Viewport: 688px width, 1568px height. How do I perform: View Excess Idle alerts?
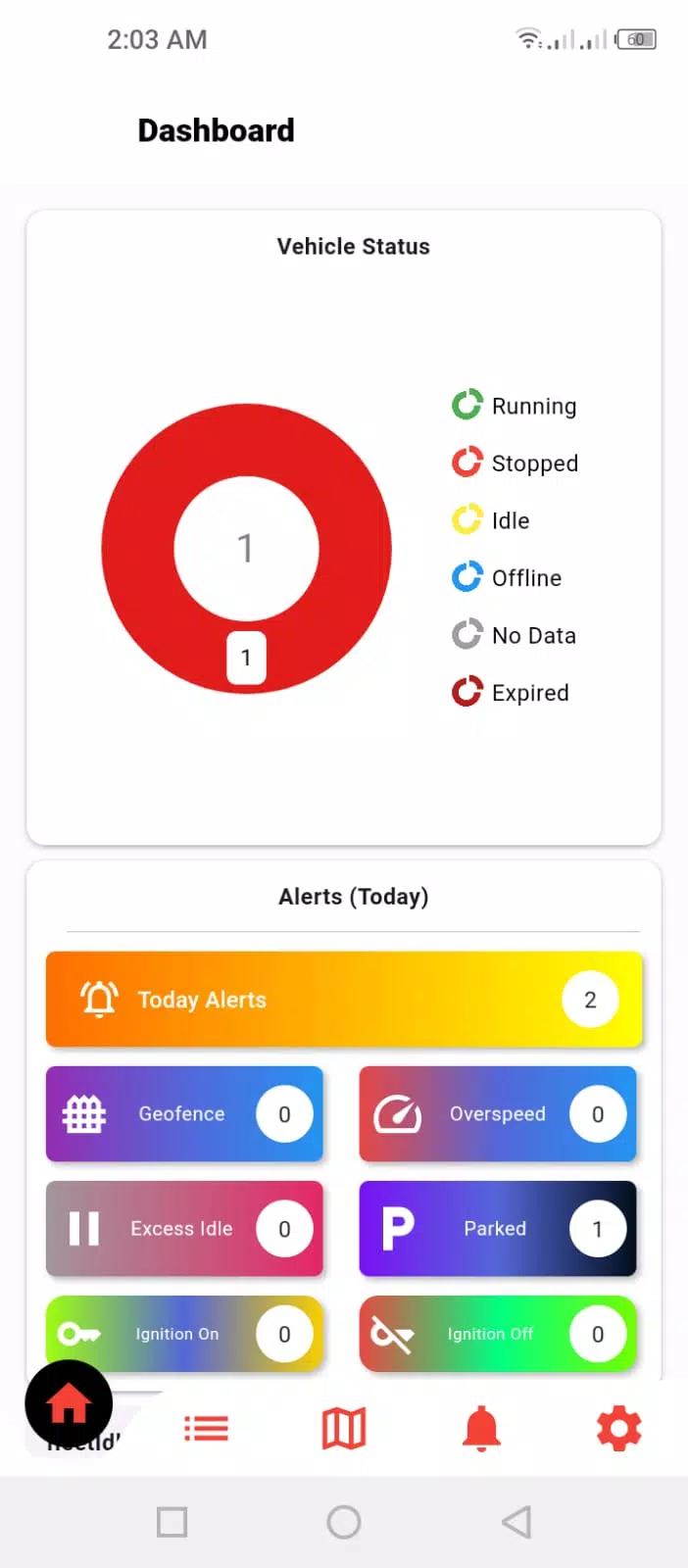pyautogui.click(x=184, y=1229)
